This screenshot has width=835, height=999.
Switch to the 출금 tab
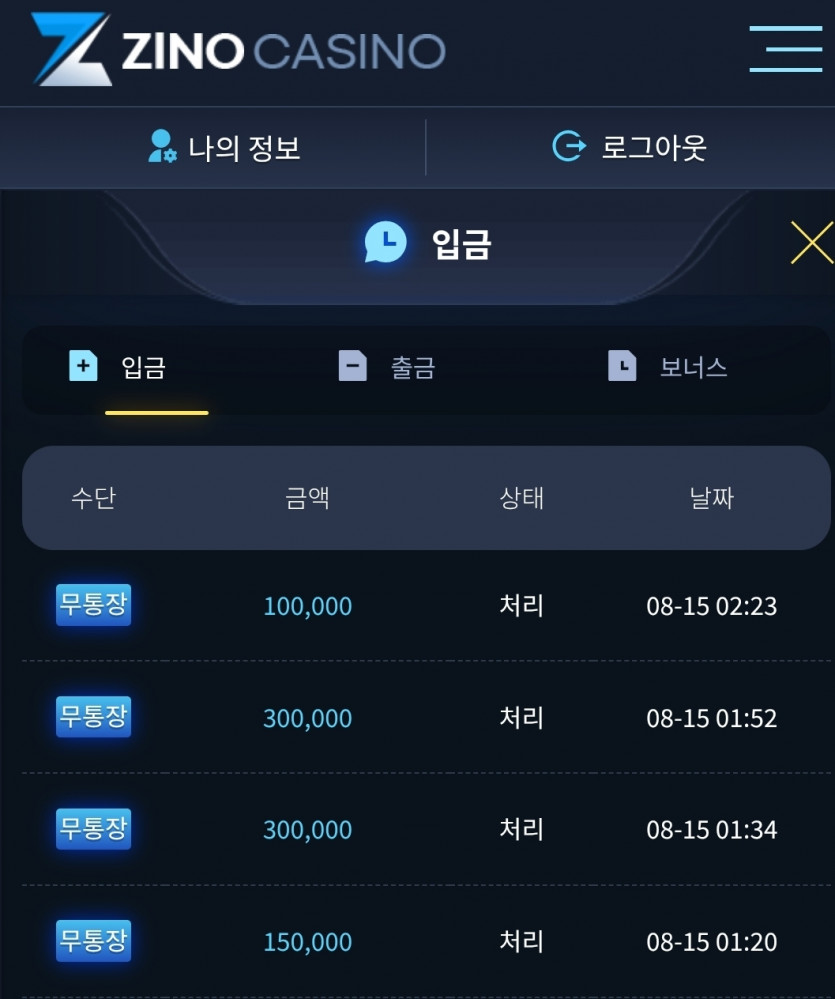click(x=388, y=367)
